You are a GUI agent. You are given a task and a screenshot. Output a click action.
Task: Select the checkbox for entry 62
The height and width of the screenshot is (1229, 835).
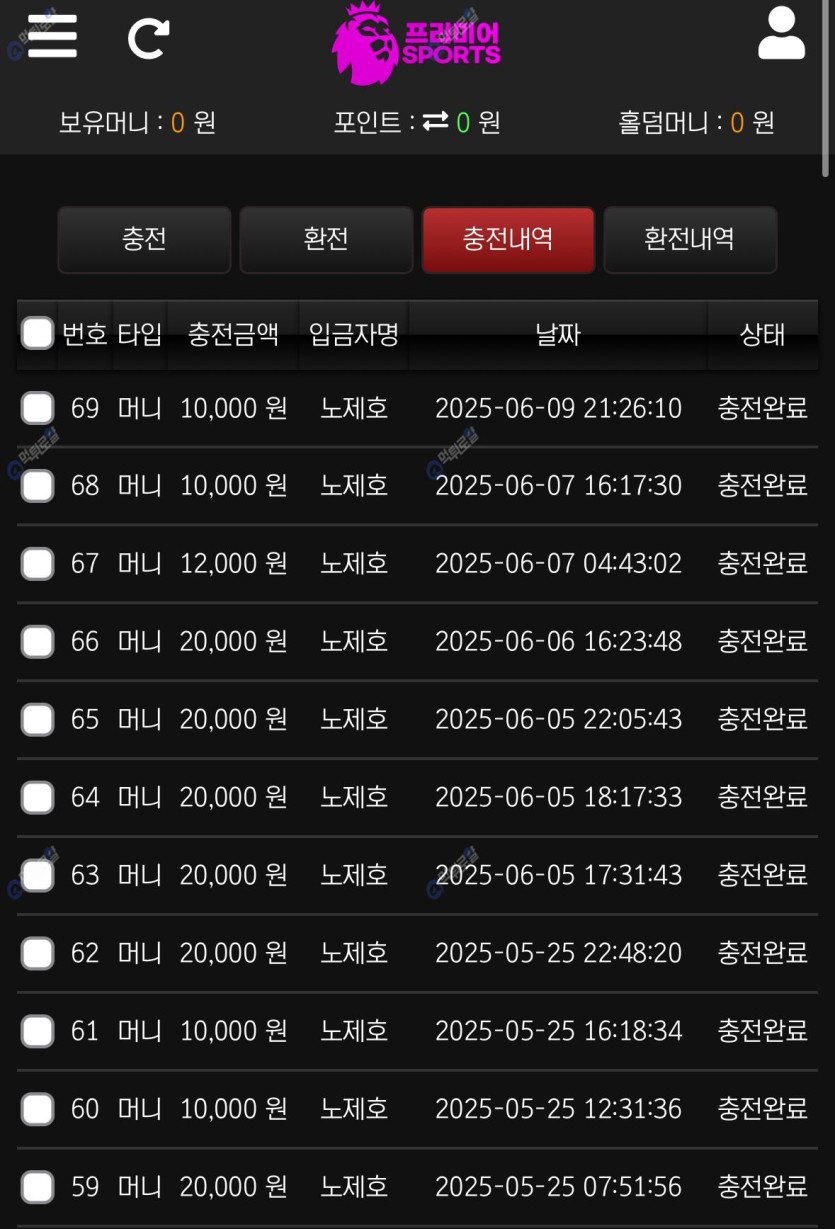pyautogui.click(x=38, y=953)
